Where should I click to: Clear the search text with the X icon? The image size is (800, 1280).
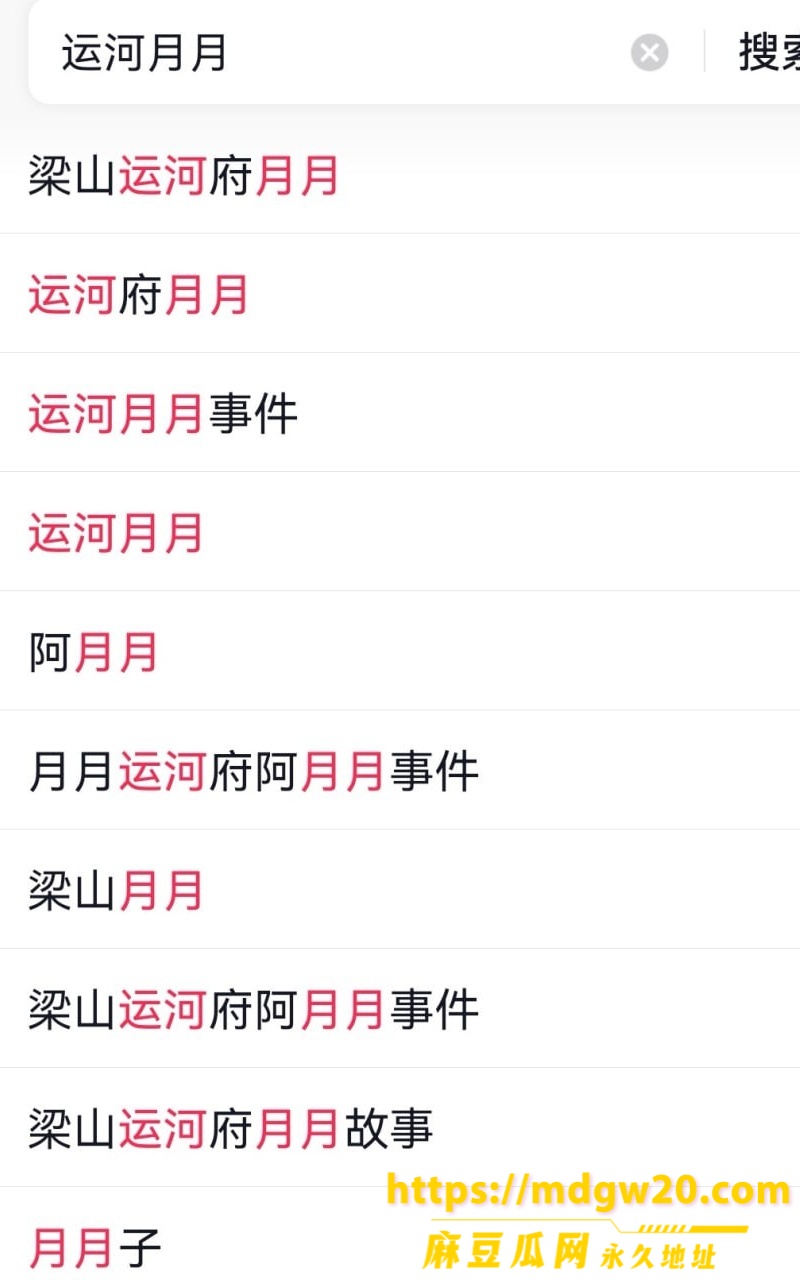649,52
